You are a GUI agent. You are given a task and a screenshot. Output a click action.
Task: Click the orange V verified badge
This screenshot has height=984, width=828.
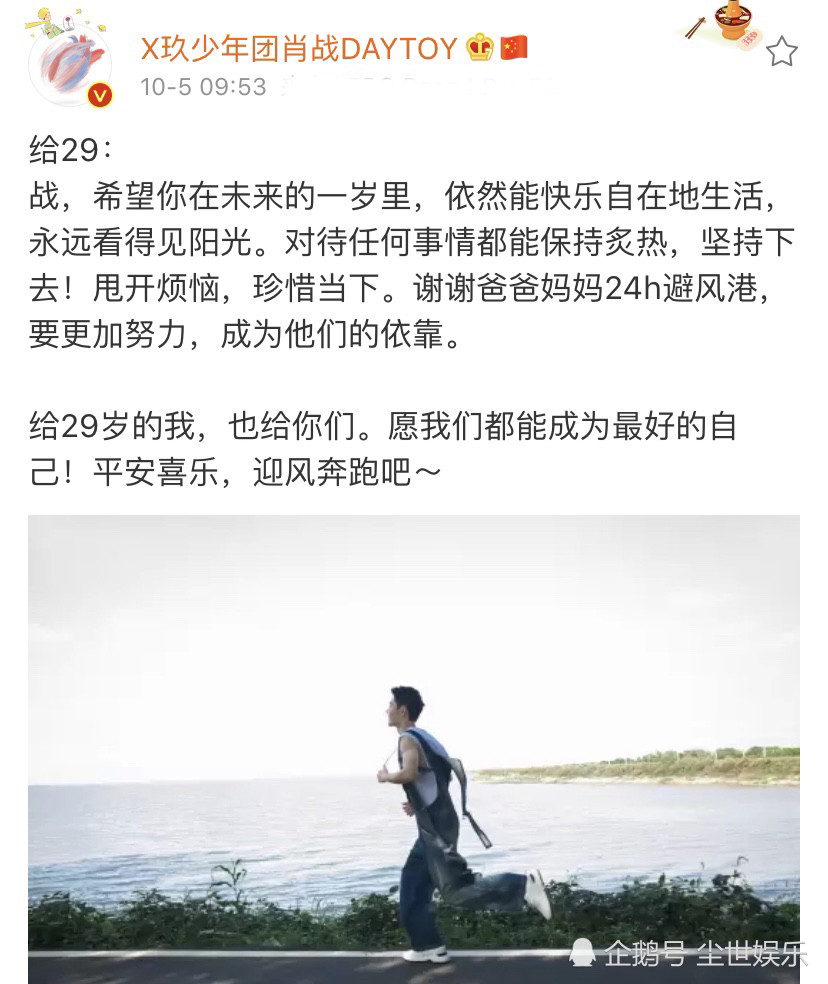[99, 93]
